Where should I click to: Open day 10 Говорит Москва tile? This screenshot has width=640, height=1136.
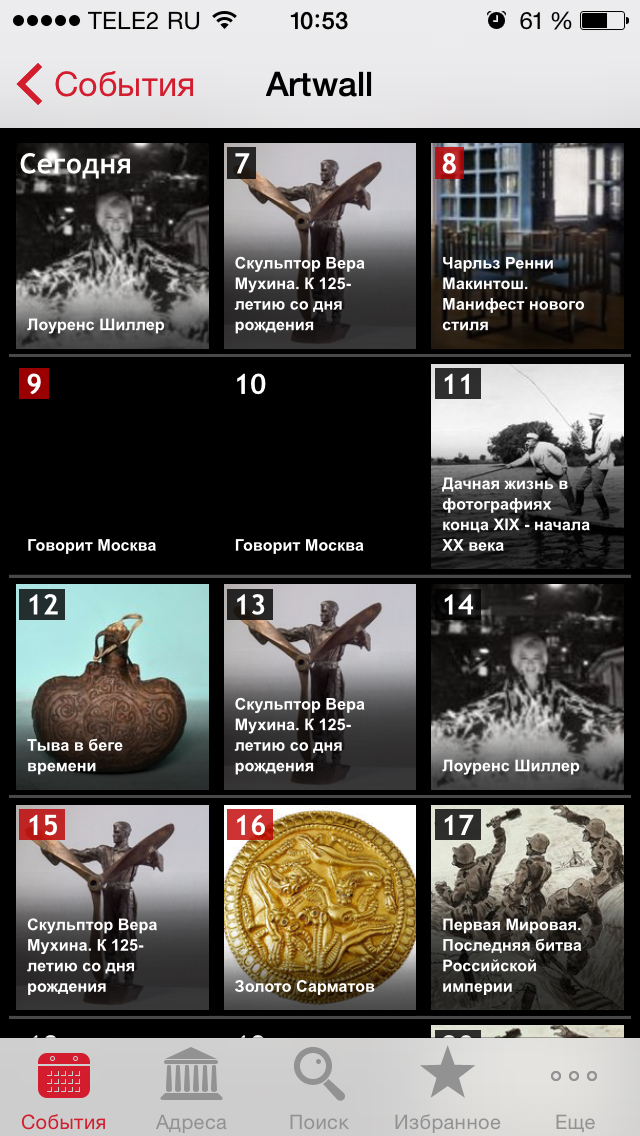pyautogui.click(x=319, y=466)
